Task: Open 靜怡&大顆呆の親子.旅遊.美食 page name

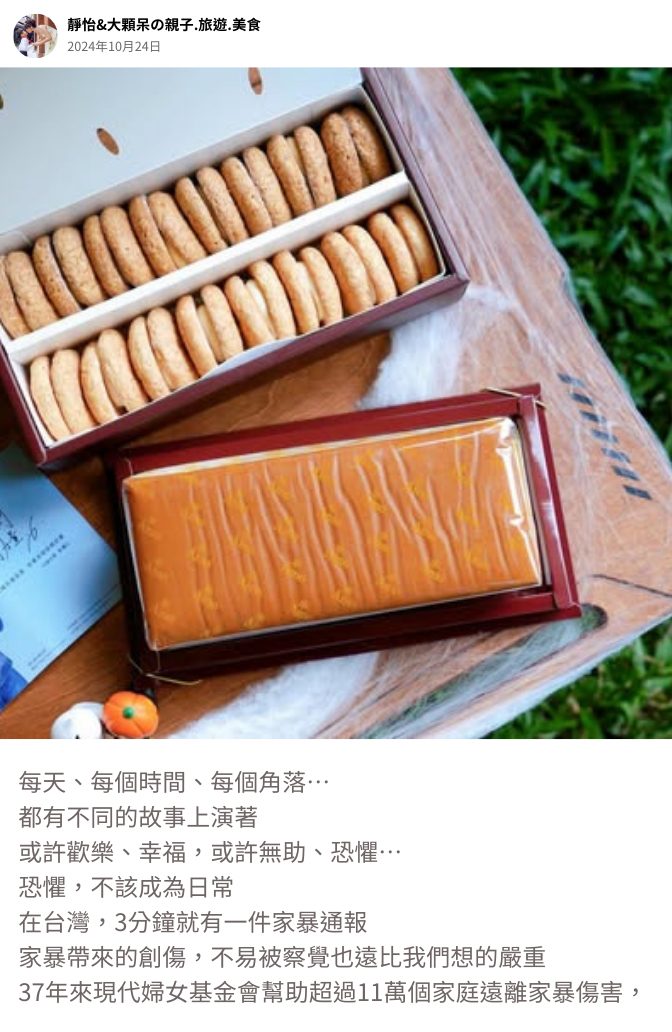Action: (x=164, y=25)
